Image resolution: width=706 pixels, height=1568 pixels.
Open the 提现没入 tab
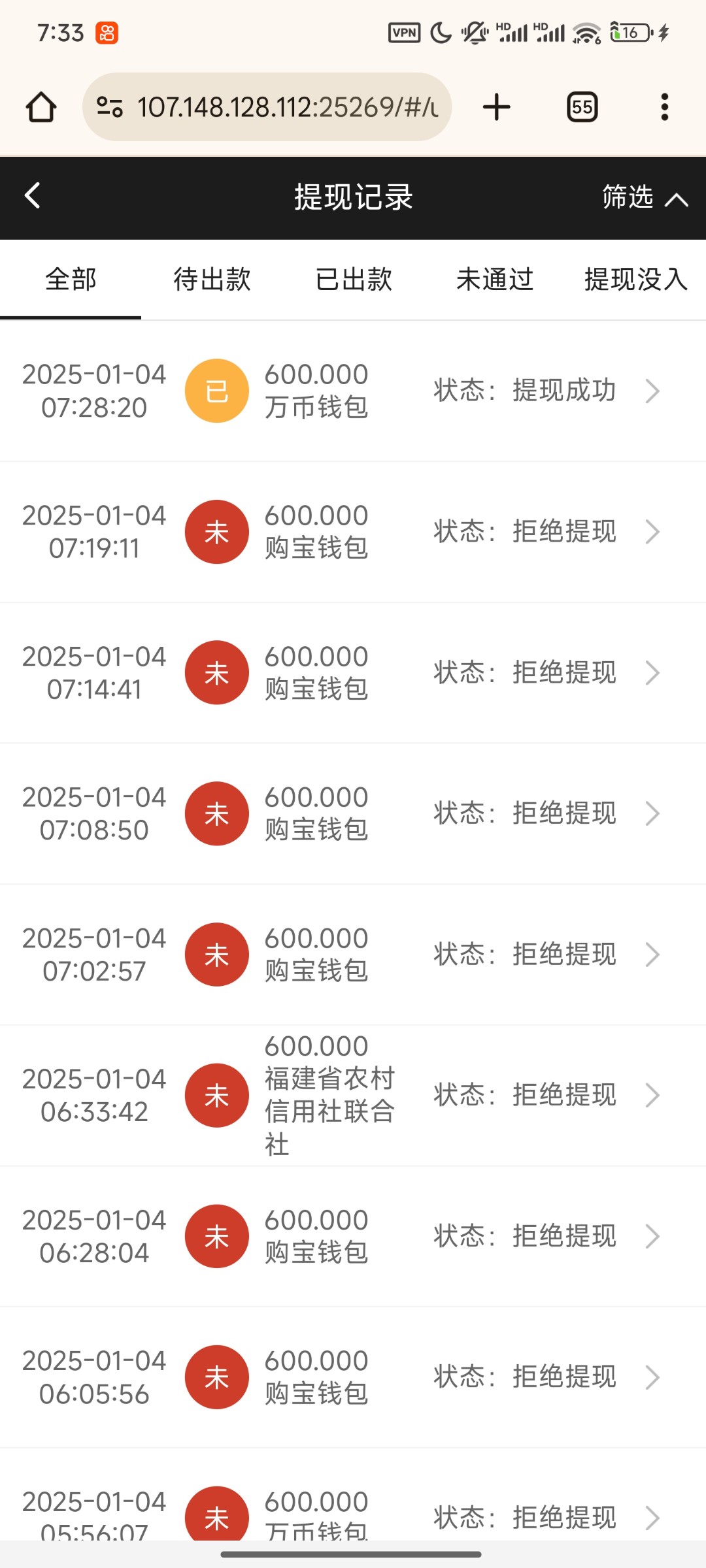635,280
